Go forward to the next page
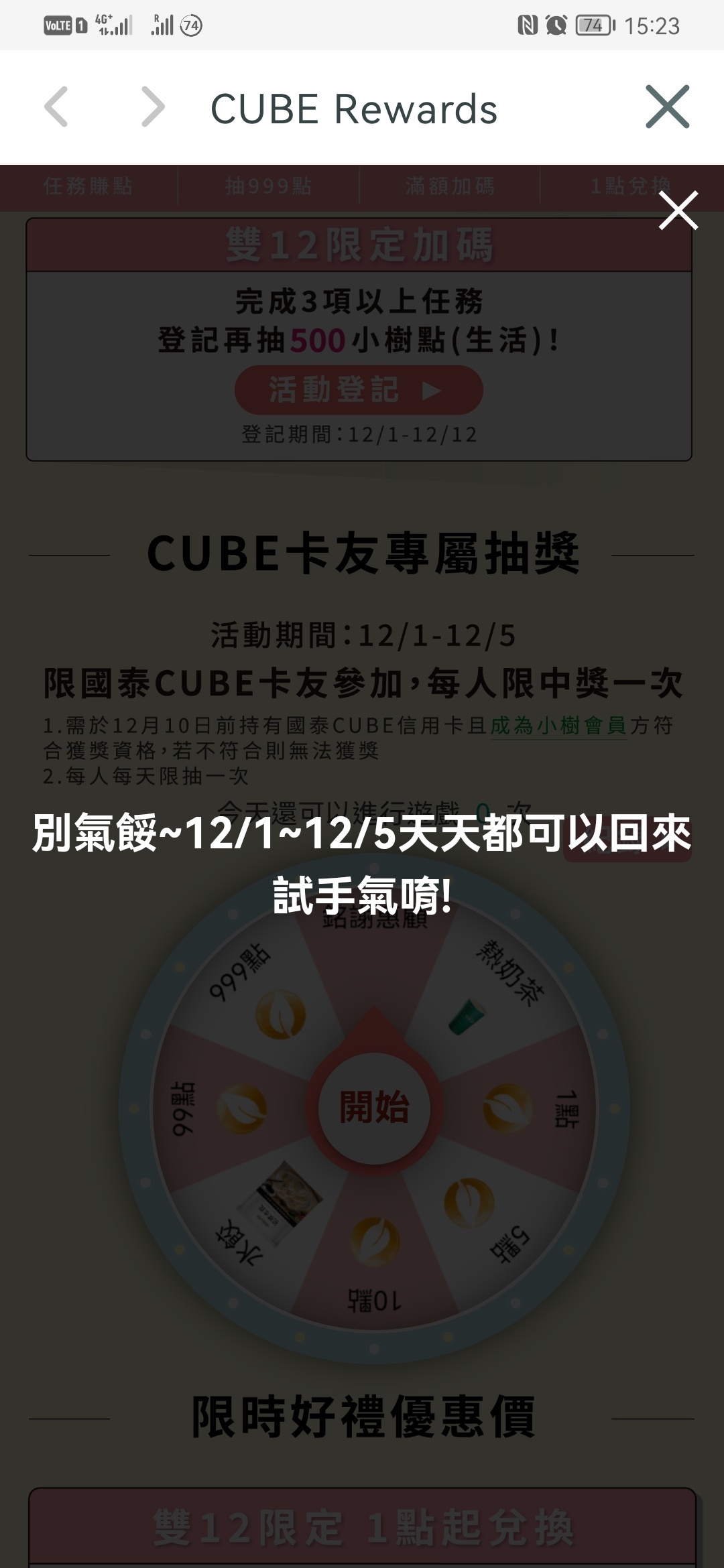 [153, 107]
